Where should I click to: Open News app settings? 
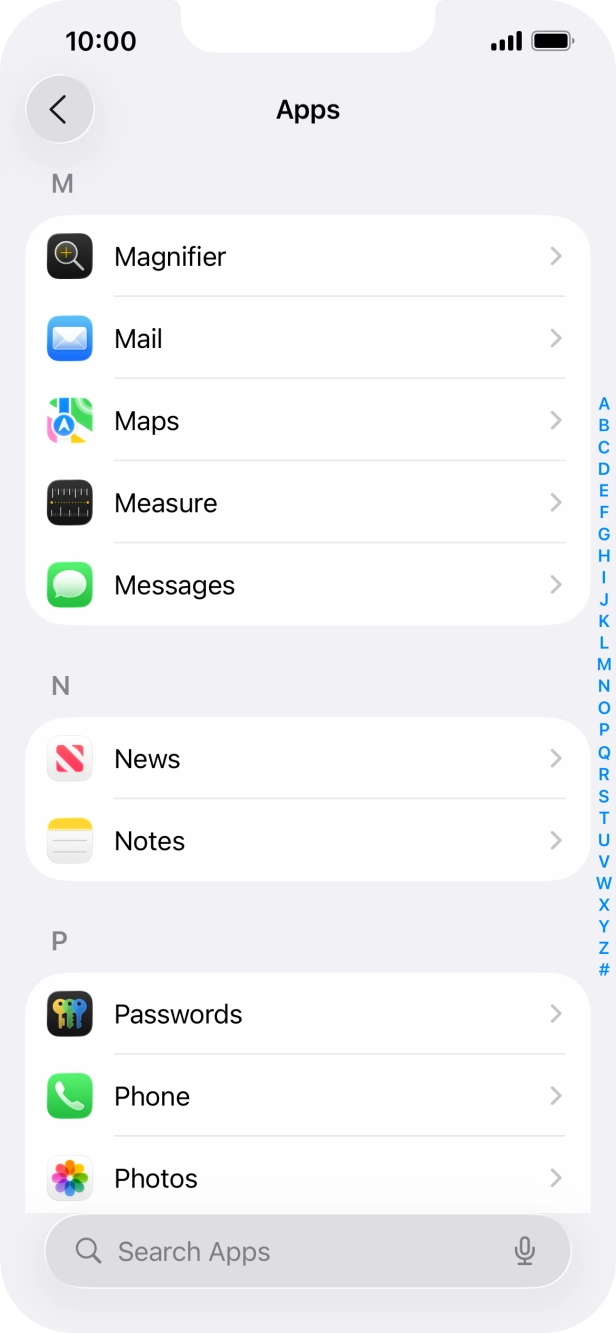308,759
